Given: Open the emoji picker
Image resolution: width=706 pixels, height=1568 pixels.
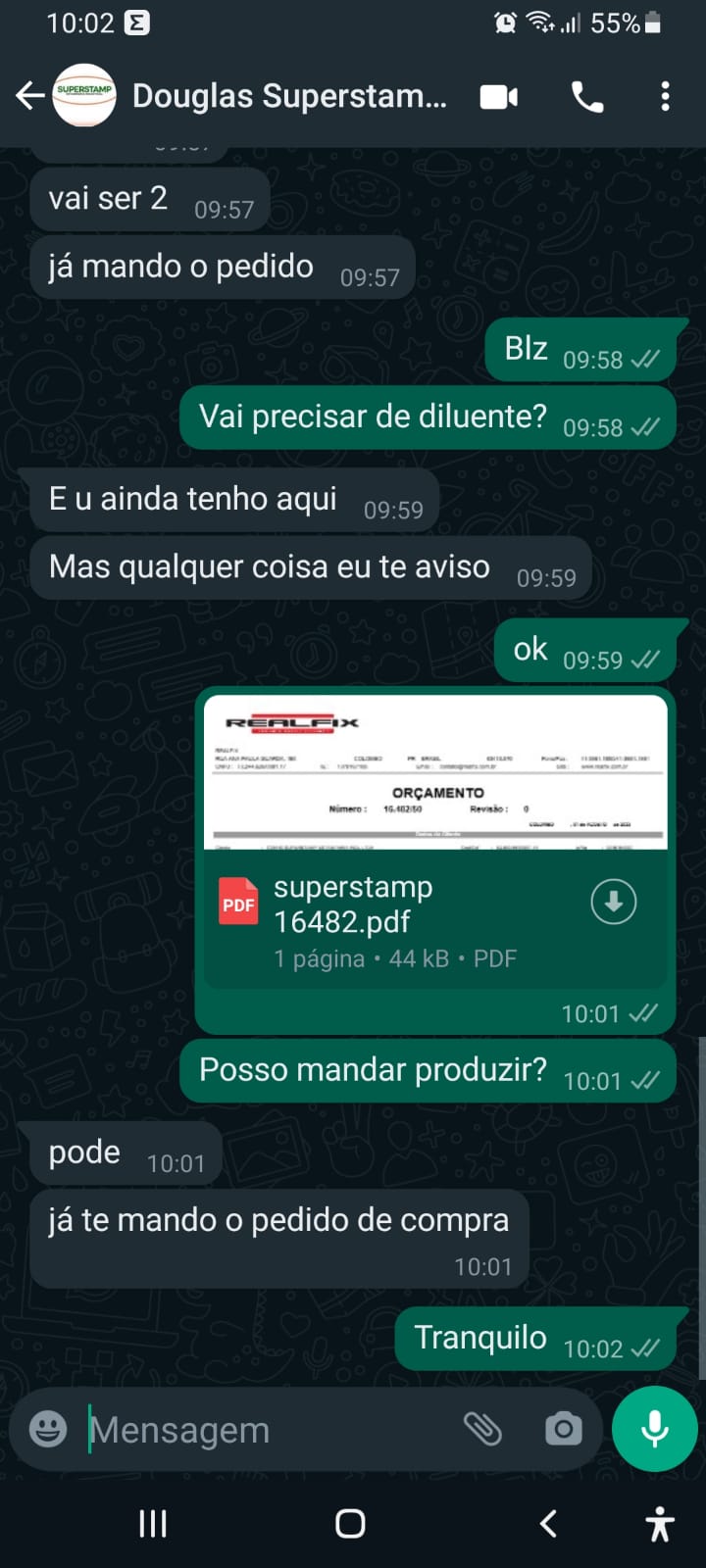Looking at the screenshot, I should tap(48, 1429).
